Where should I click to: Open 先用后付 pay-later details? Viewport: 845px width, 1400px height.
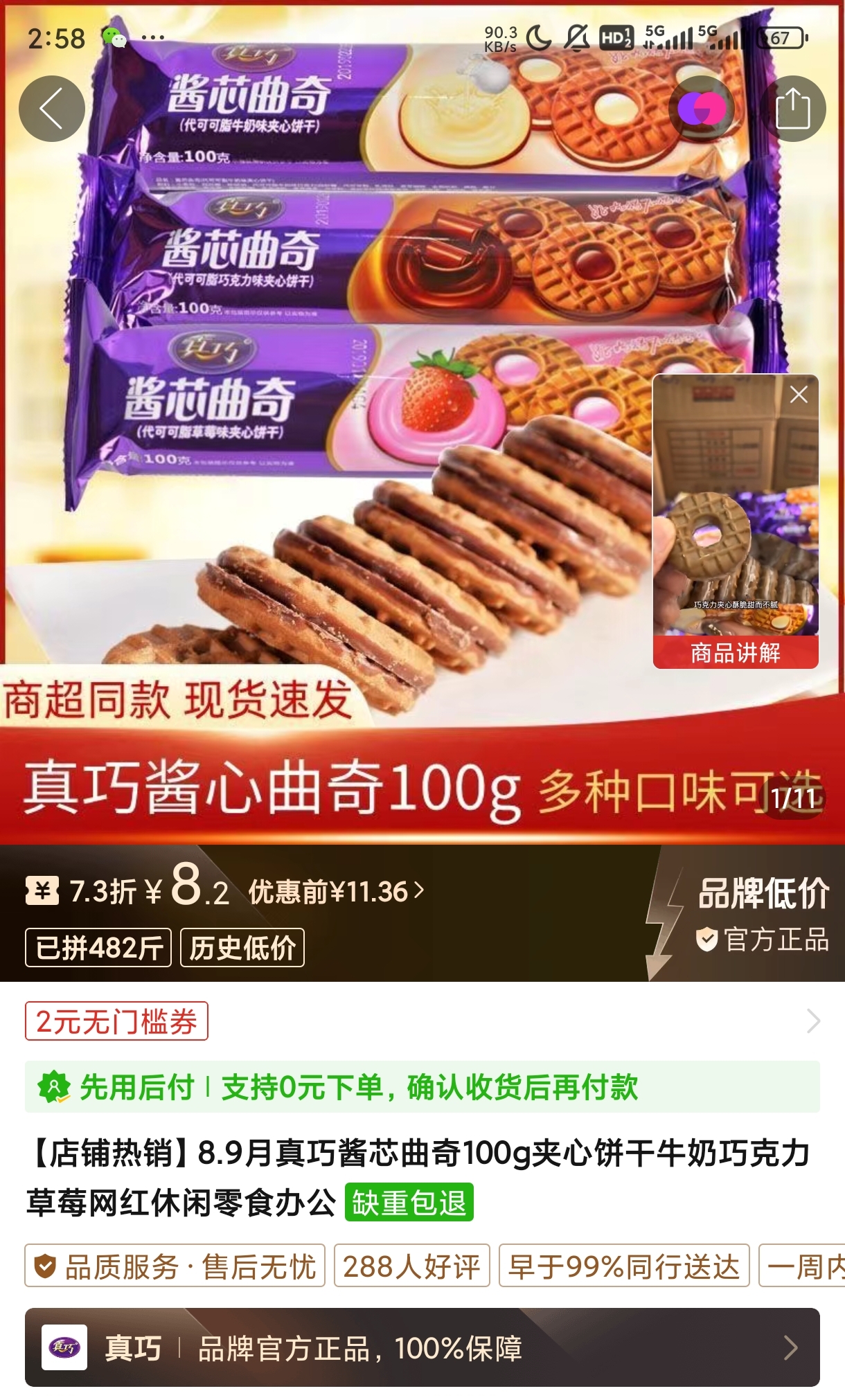click(x=423, y=1087)
